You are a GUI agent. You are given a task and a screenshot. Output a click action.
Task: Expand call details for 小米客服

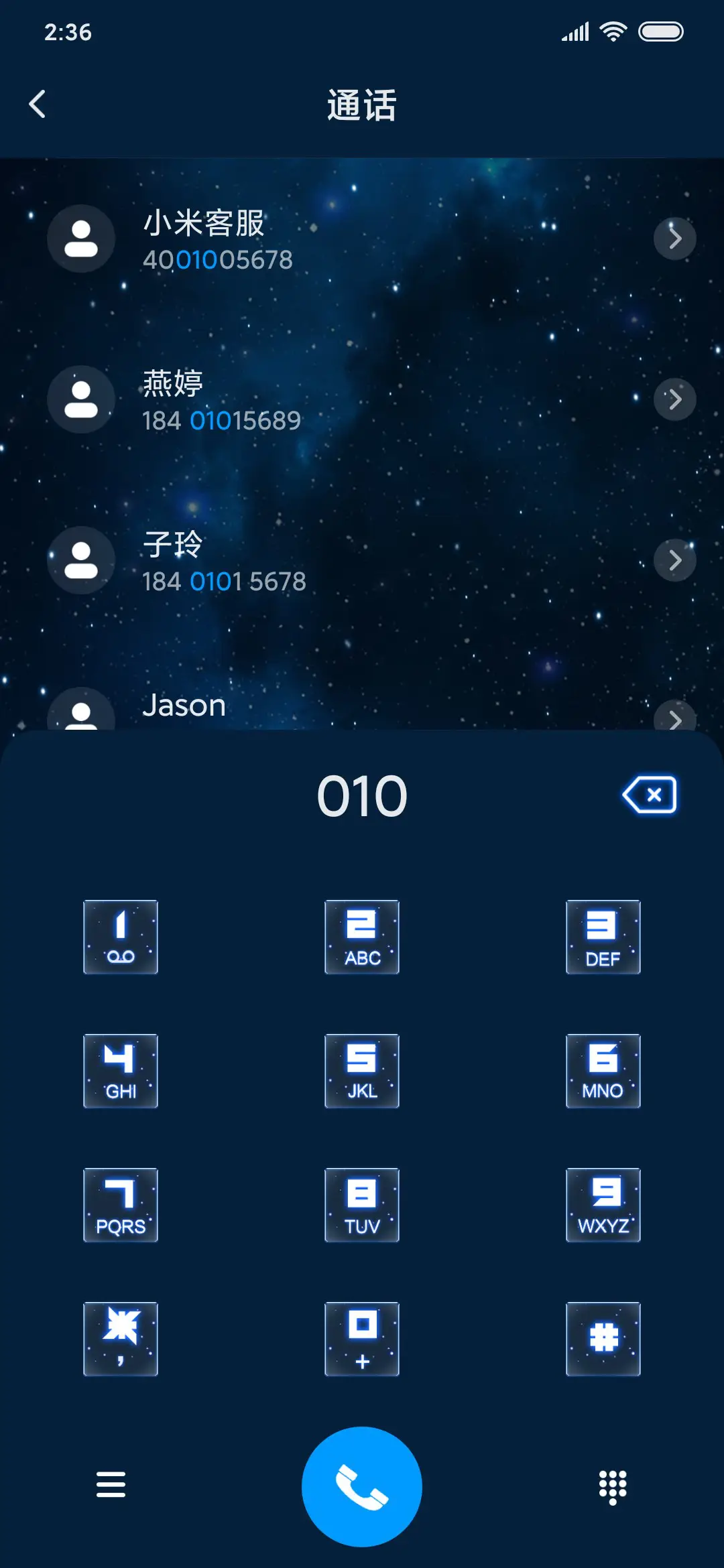pyautogui.click(x=675, y=239)
